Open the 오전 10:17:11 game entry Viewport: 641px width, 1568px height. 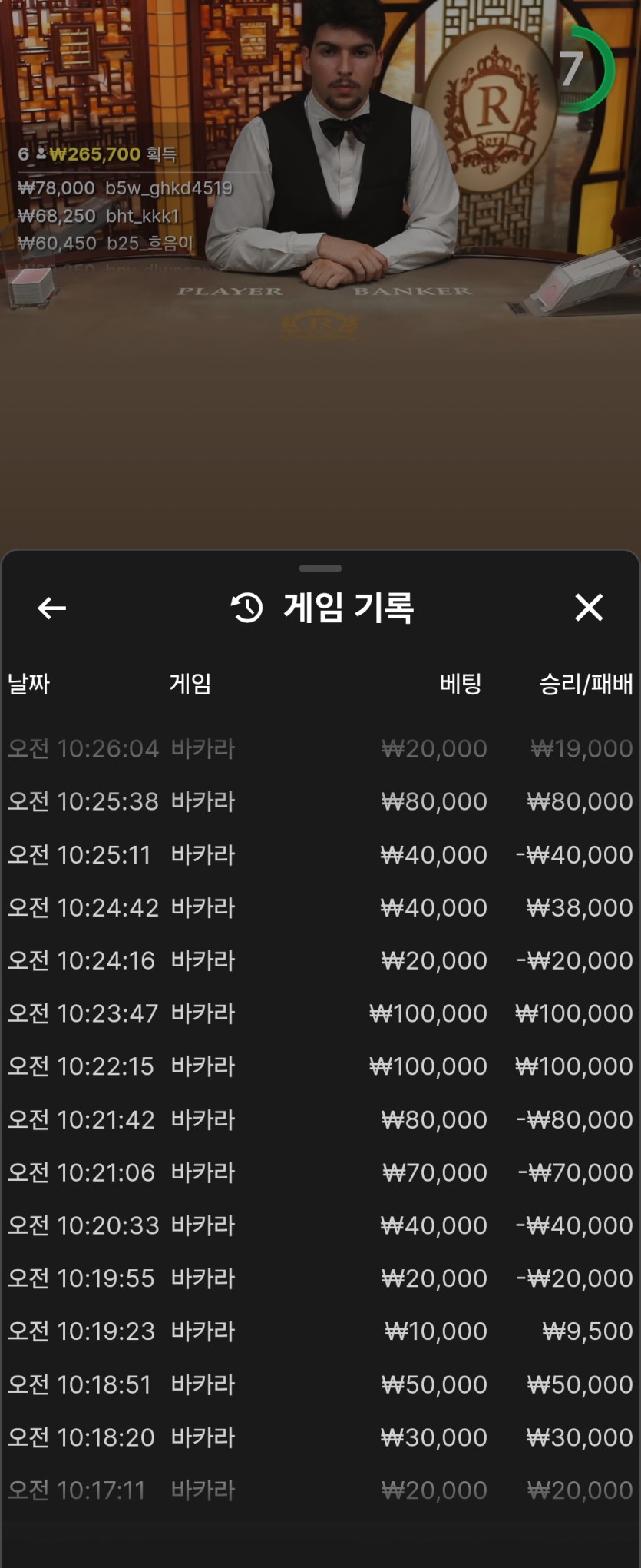click(320, 1490)
